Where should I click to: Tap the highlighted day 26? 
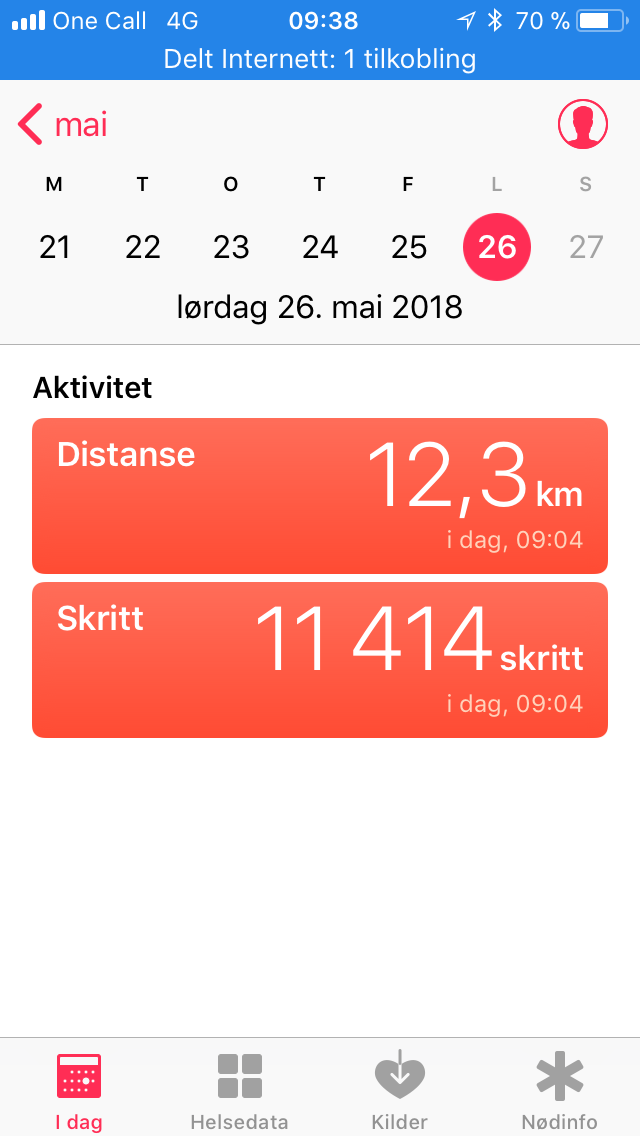pos(497,247)
